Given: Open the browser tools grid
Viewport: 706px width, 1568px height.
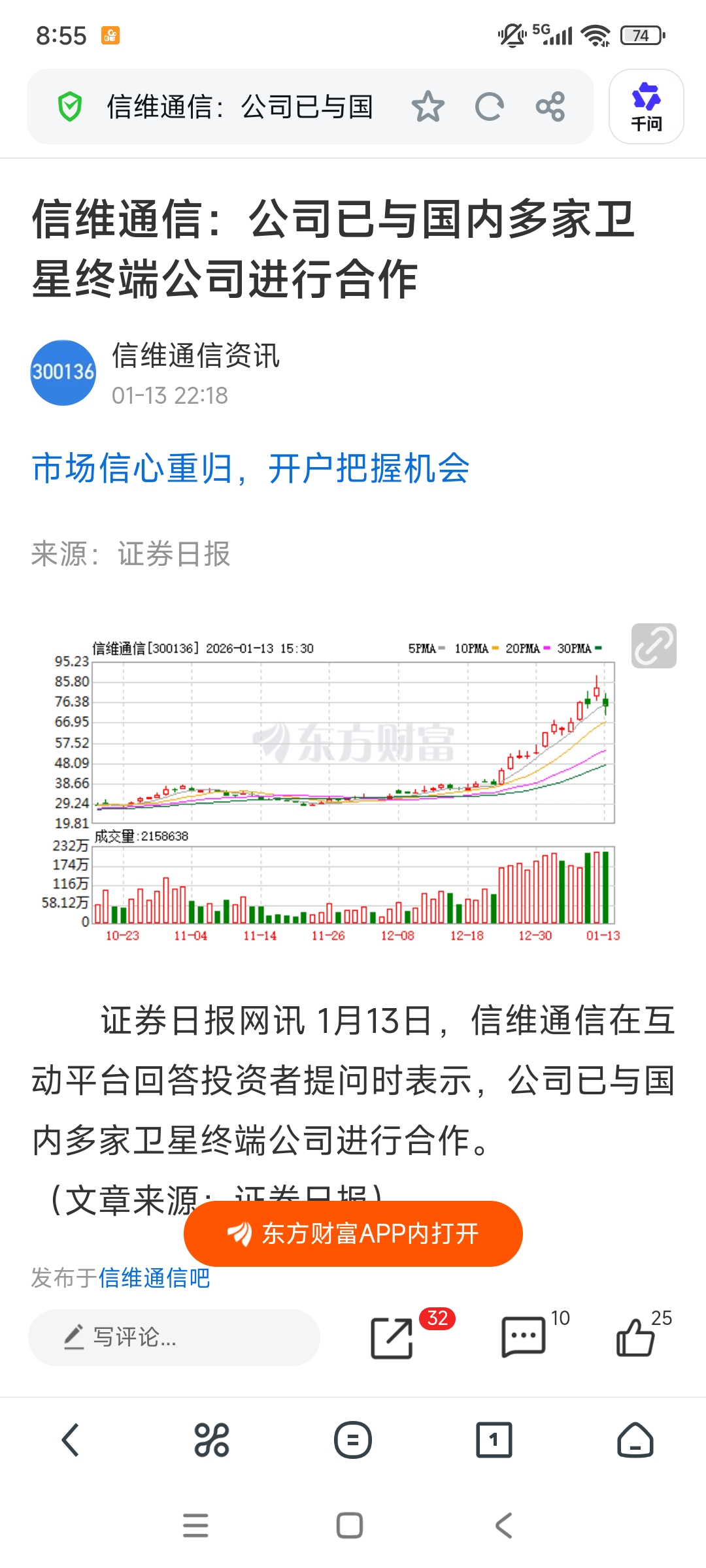Looking at the screenshot, I should pos(212,1440).
